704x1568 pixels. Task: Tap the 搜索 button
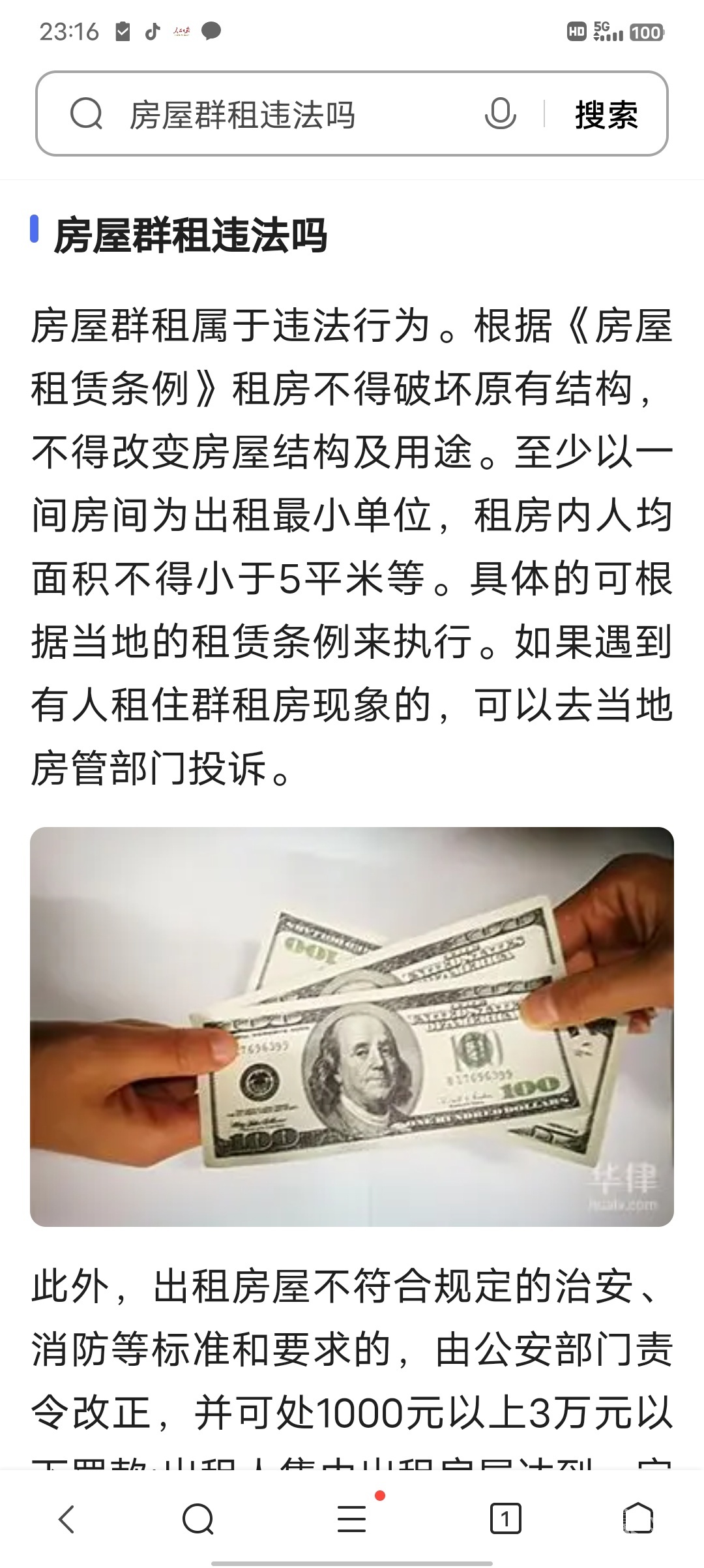pos(606,115)
